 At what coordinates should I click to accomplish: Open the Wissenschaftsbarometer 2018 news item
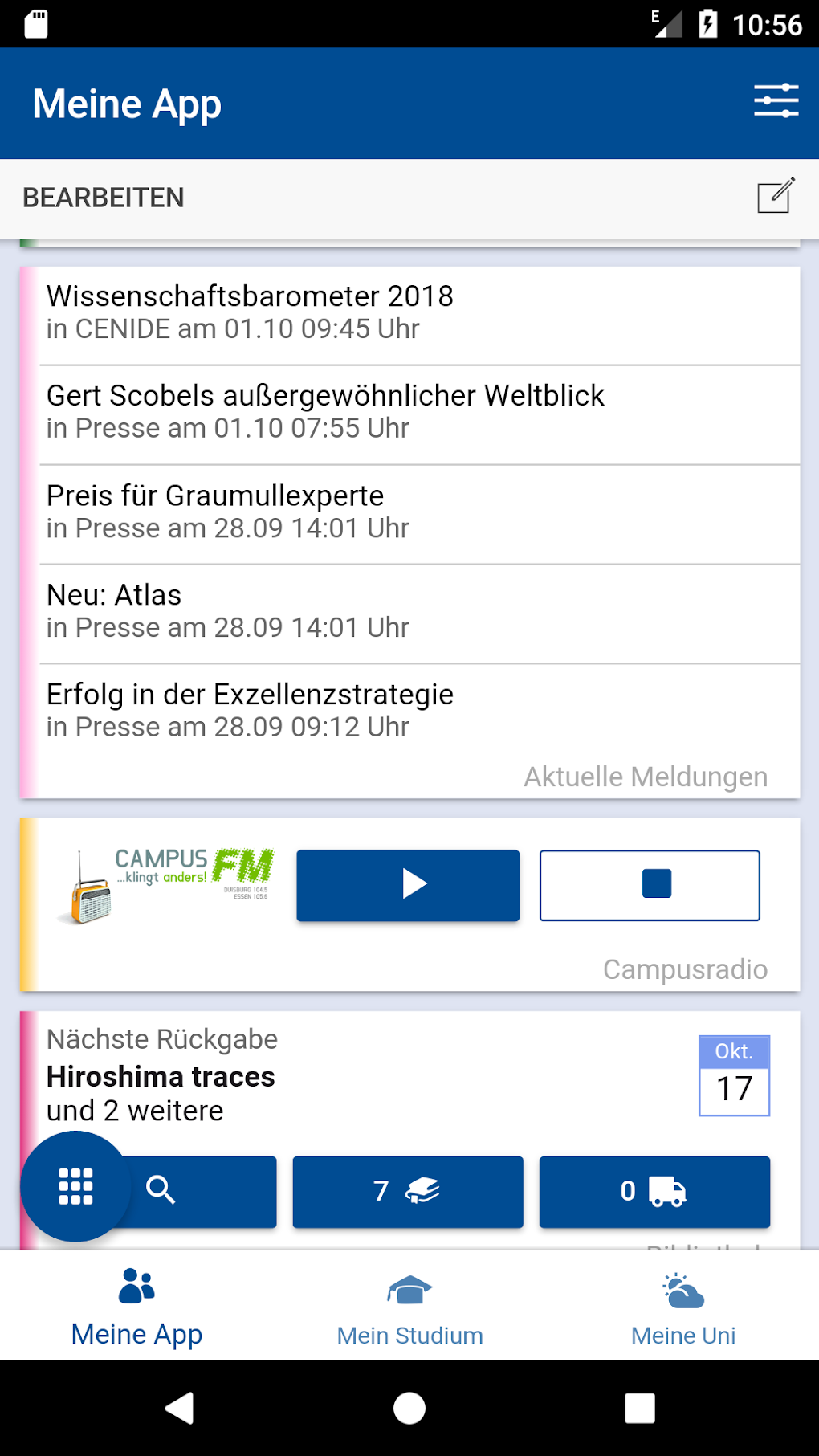point(419,315)
